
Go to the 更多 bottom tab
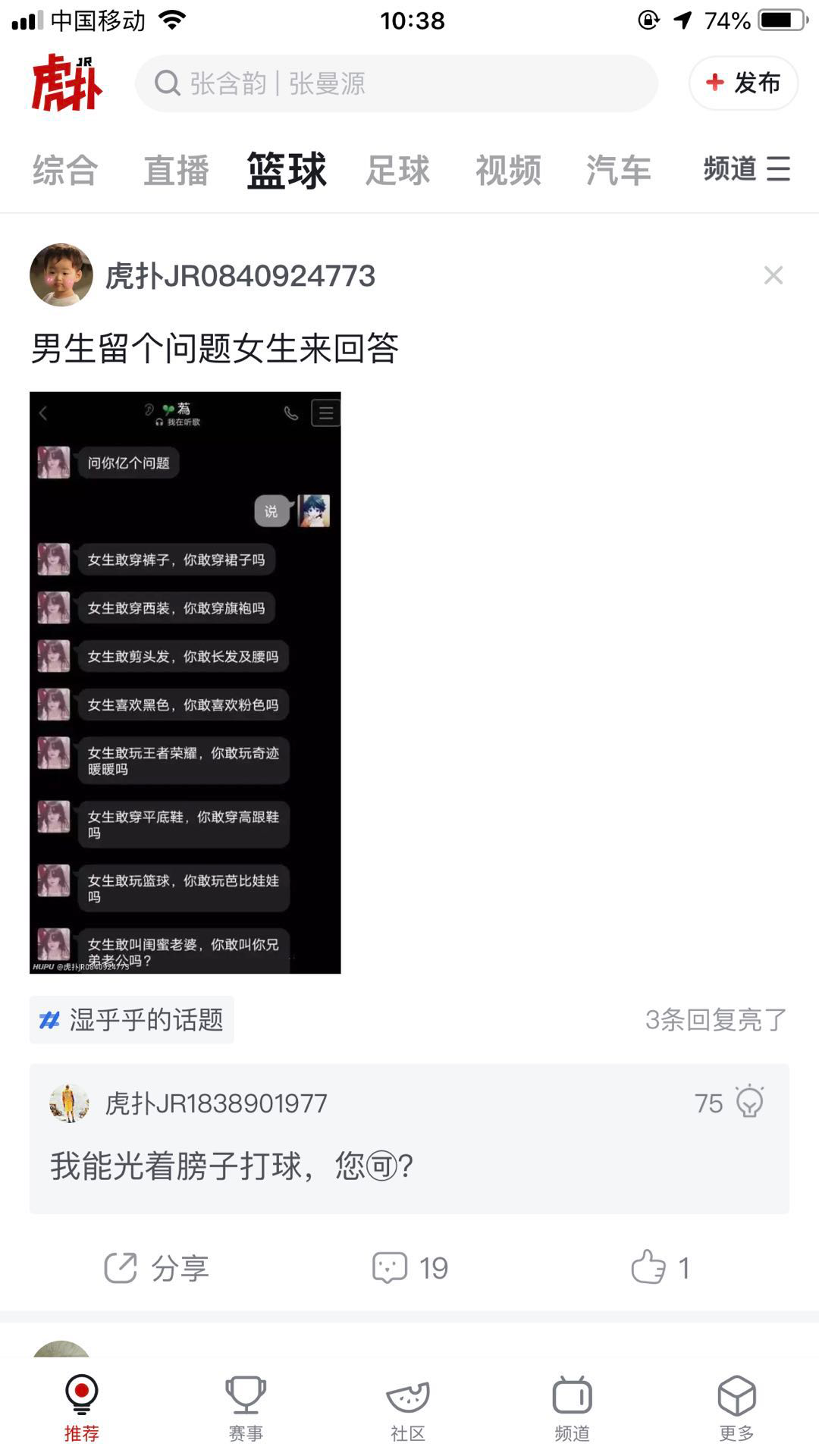click(736, 1408)
